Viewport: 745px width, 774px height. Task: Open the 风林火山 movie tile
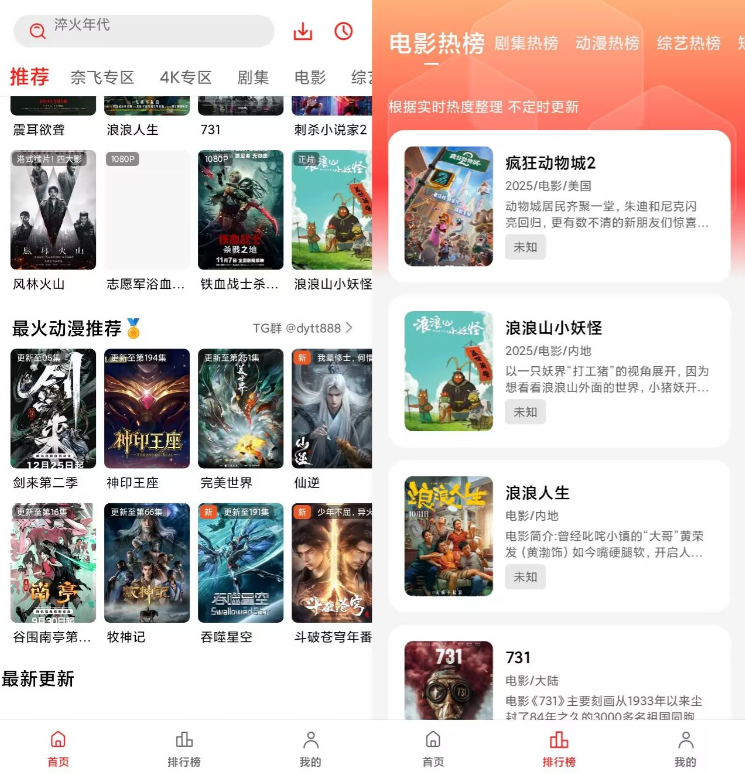tap(53, 210)
